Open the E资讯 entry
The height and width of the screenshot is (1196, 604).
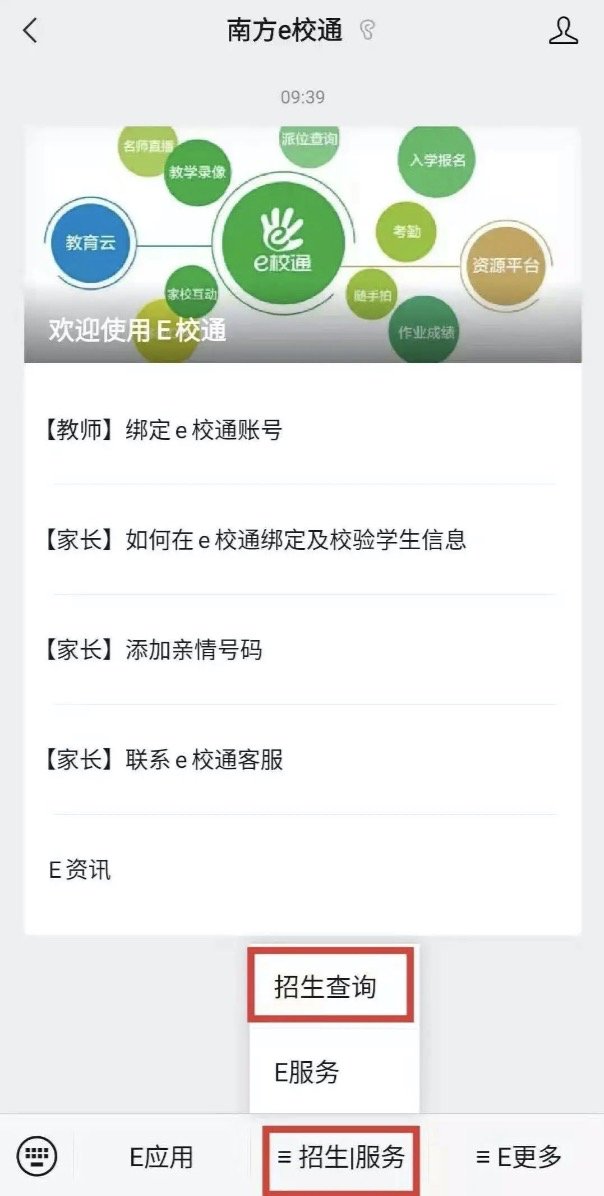(x=302, y=870)
